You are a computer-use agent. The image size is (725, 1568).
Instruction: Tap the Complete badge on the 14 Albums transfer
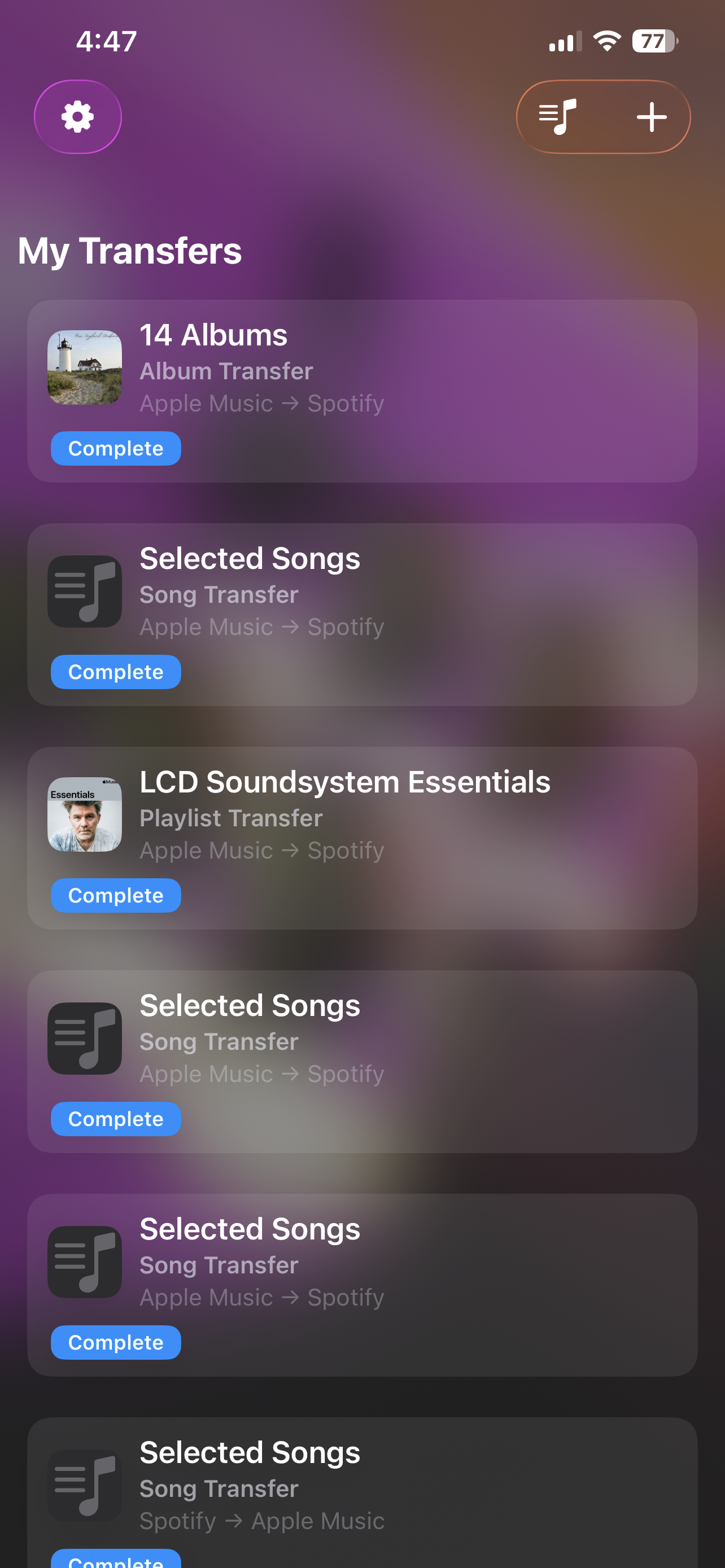pos(116,448)
